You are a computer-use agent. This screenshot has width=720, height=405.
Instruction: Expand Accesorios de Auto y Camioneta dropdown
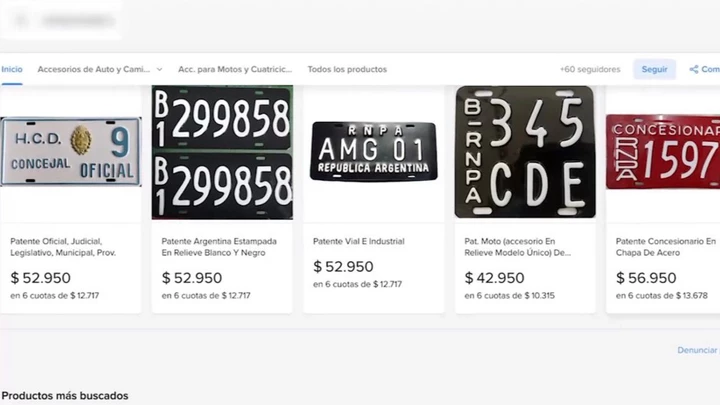tap(100, 69)
